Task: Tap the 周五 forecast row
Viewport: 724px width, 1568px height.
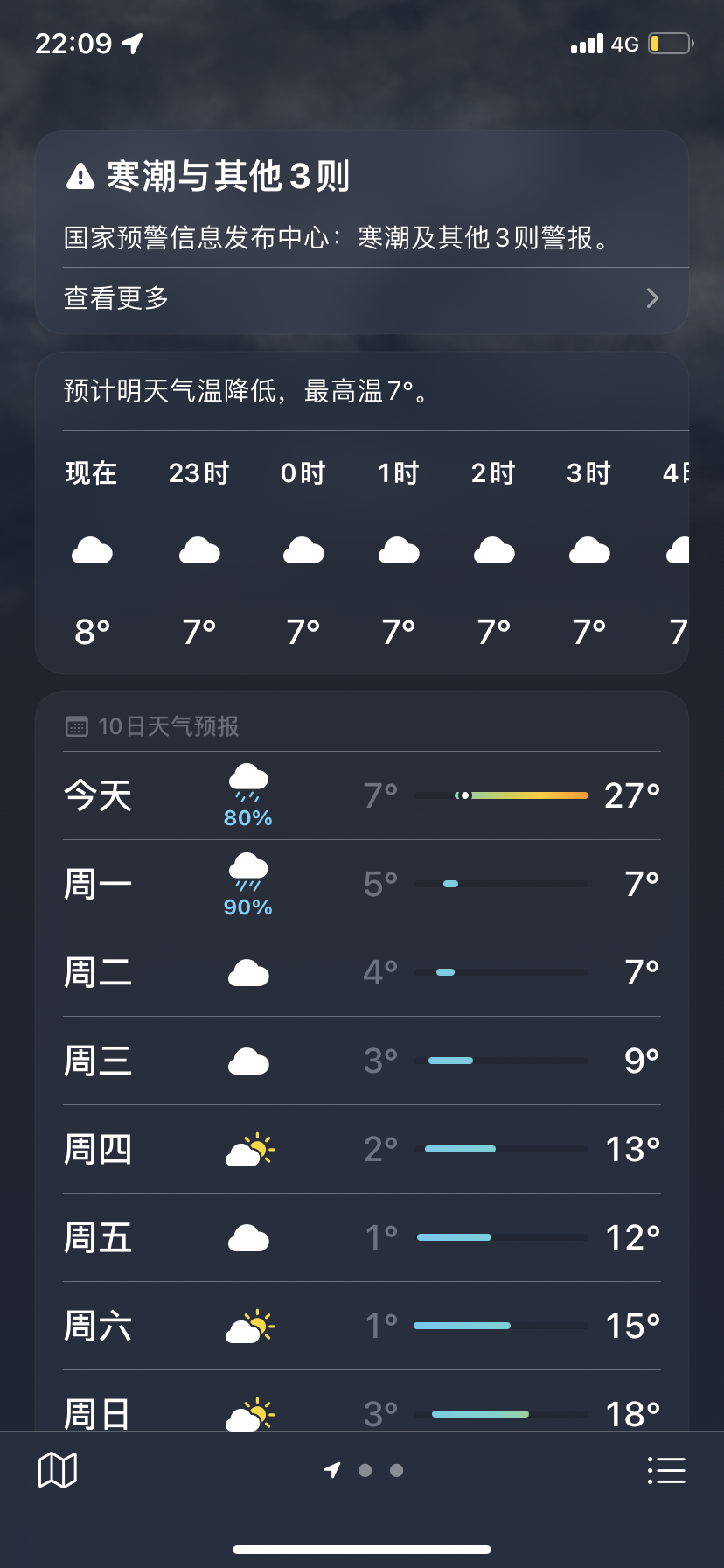Action: click(361, 1238)
